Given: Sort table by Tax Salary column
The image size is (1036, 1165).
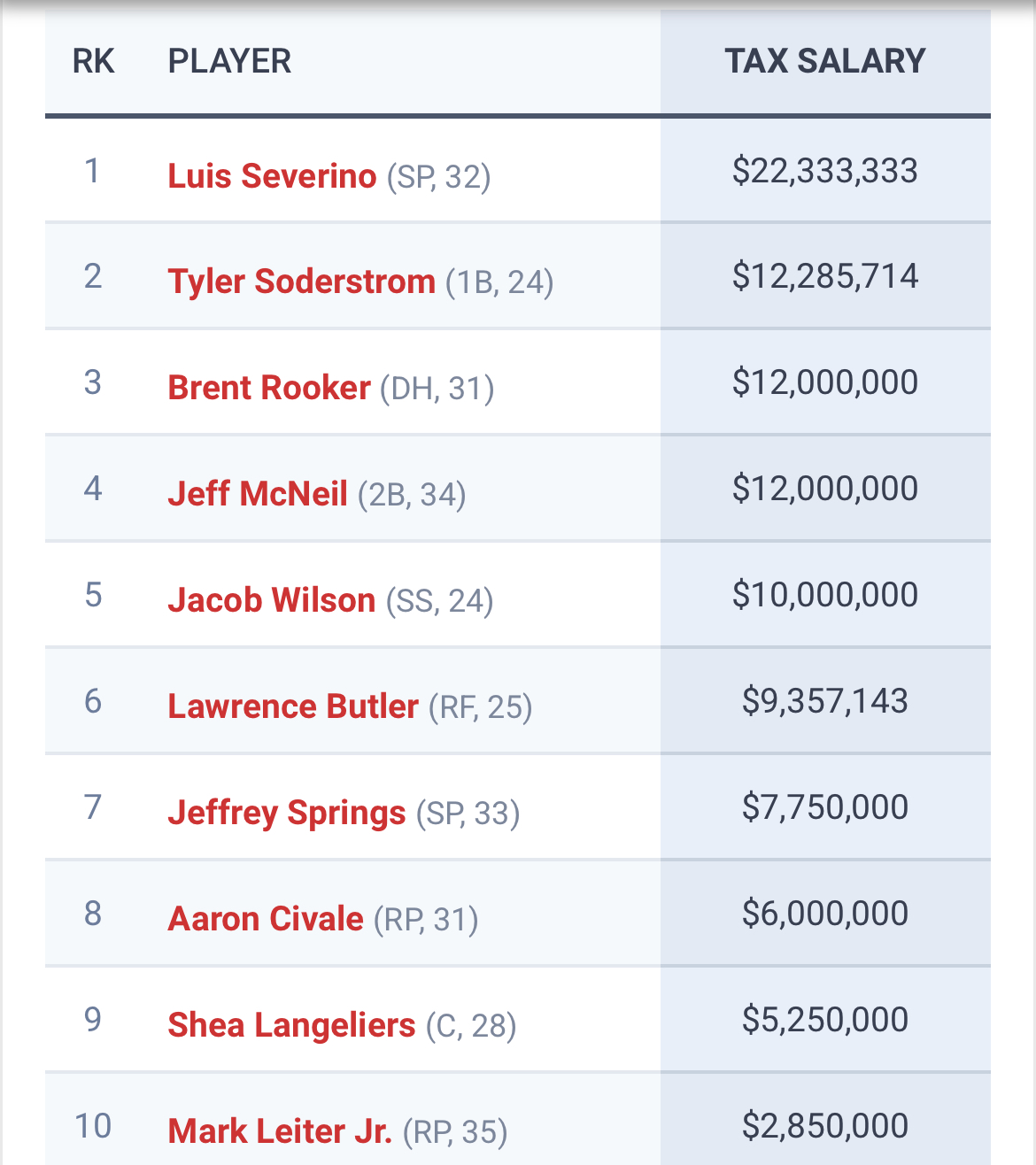Looking at the screenshot, I should (x=825, y=61).
